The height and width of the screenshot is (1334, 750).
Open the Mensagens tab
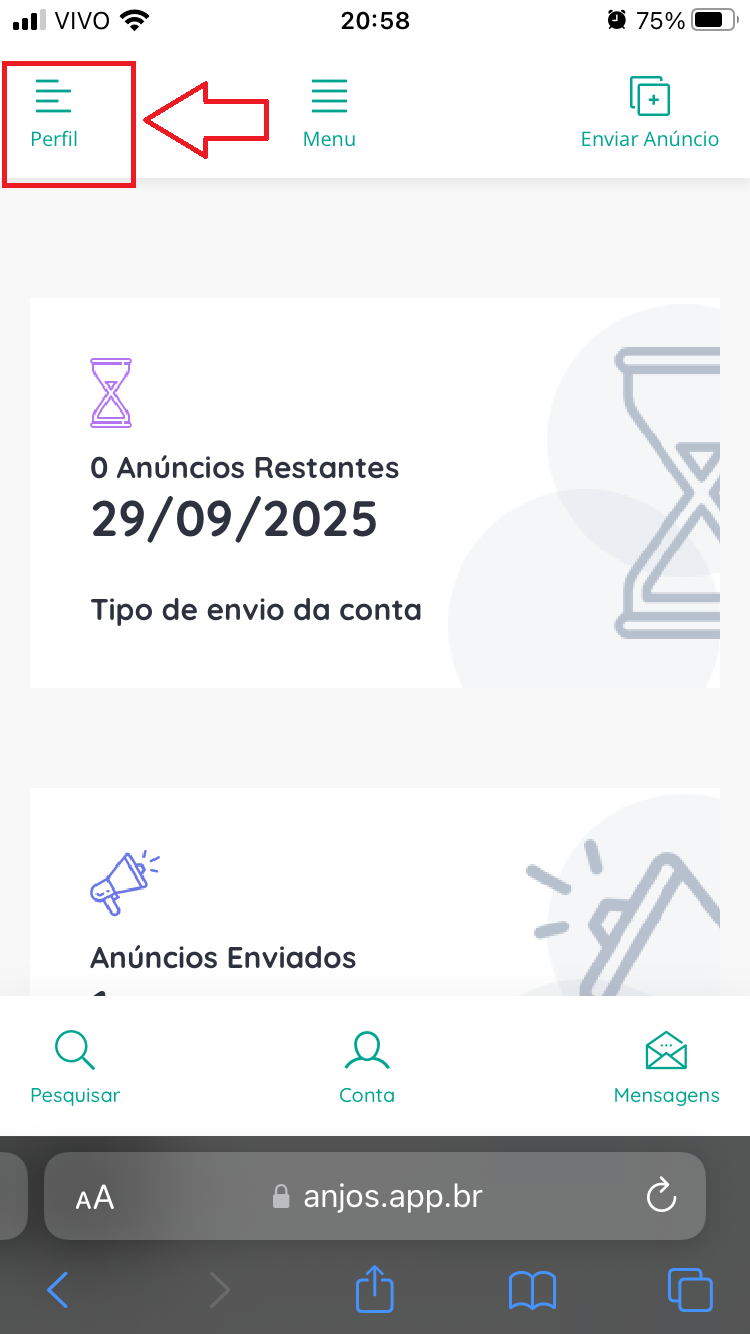point(666,1067)
